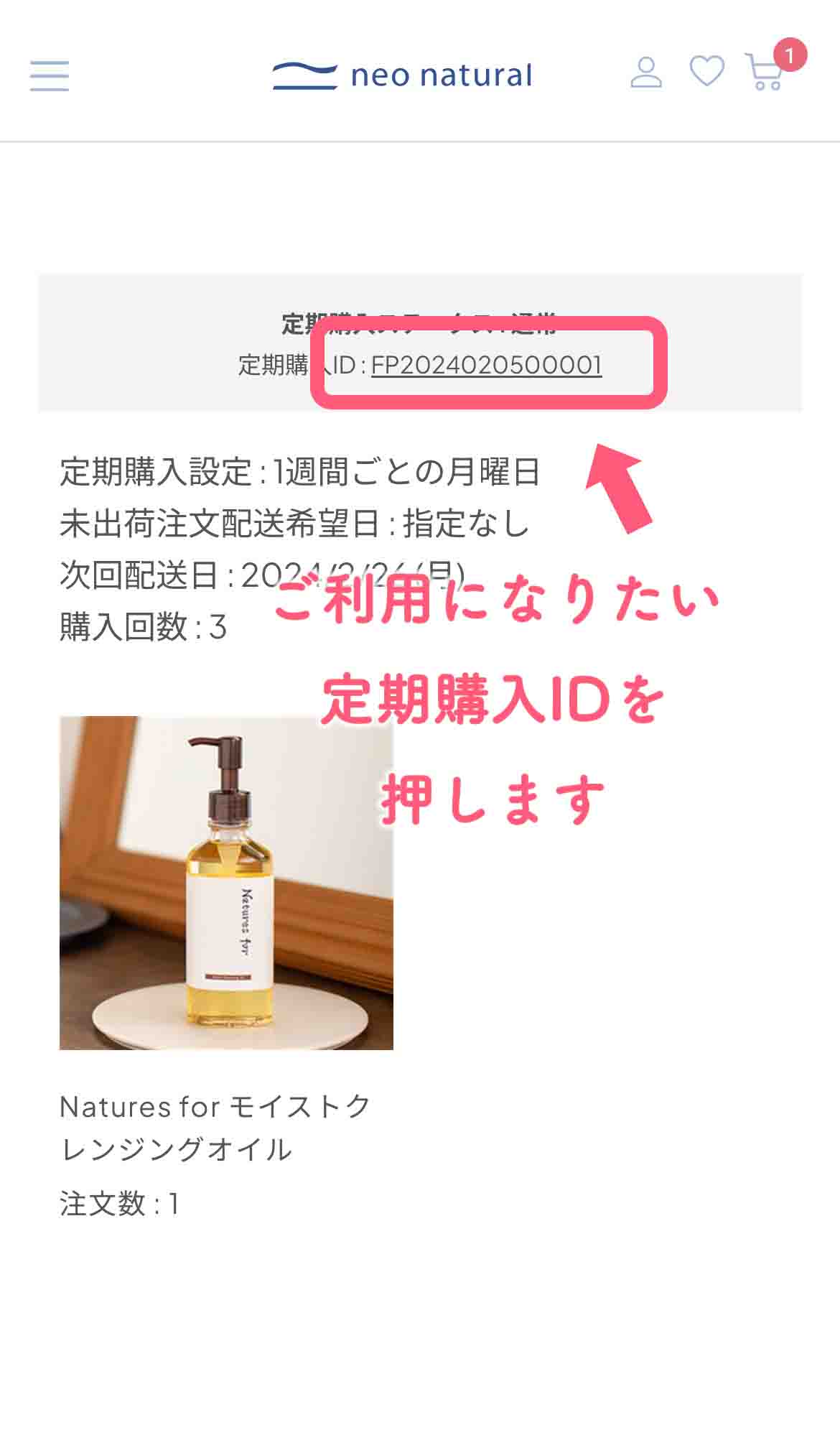Open the hamburger menu
This screenshot has width=840, height=1443.
click(50, 75)
